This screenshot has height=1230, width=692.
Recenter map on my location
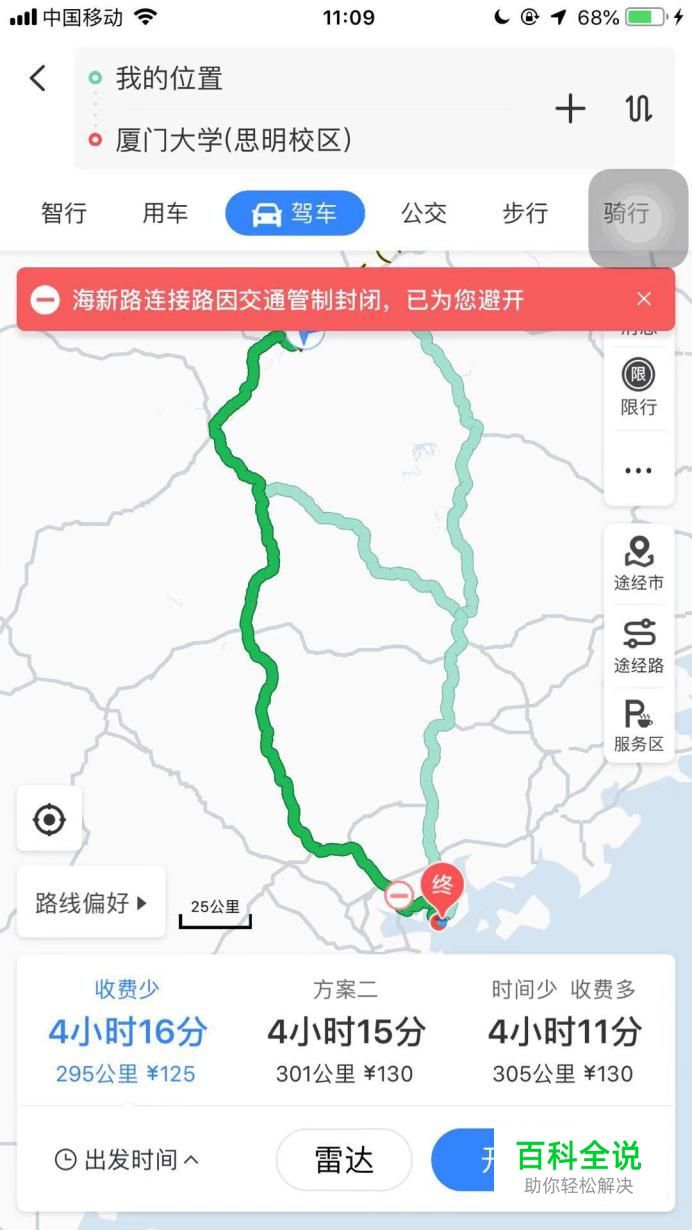click(49, 820)
